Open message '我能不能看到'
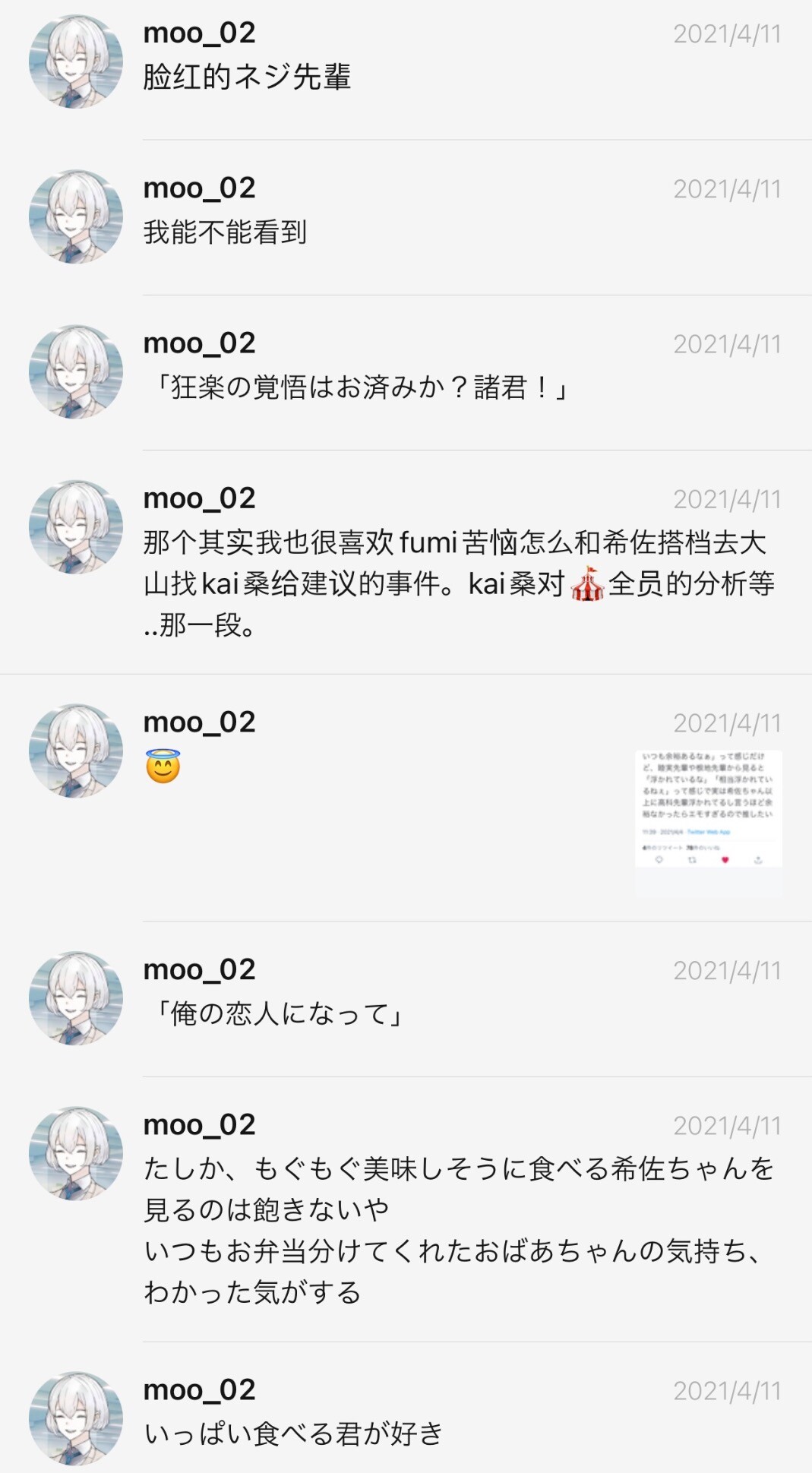The height and width of the screenshot is (1473, 812). (406, 217)
